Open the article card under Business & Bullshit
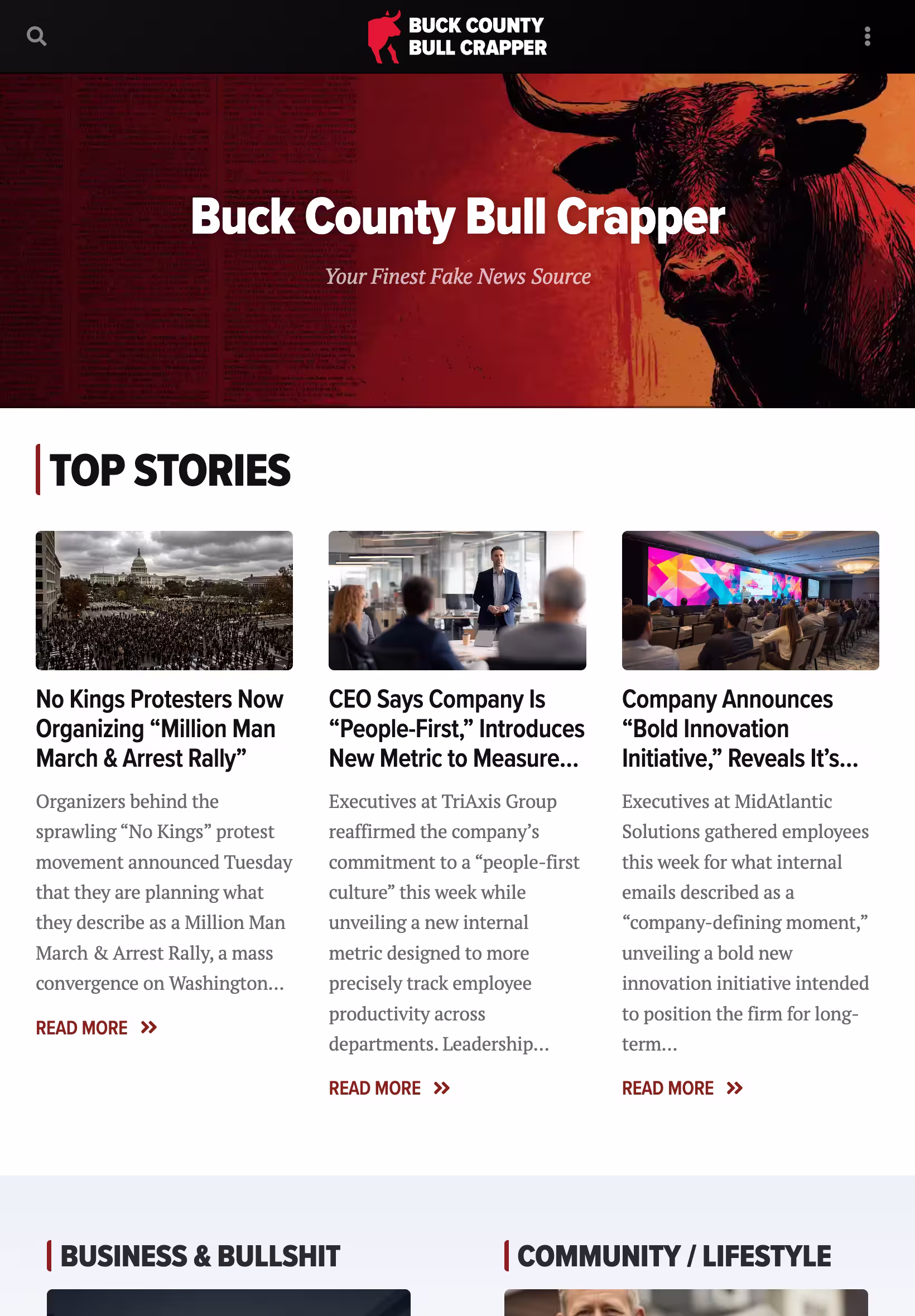This screenshot has width=915, height=1316. (x=228, y=1302)
